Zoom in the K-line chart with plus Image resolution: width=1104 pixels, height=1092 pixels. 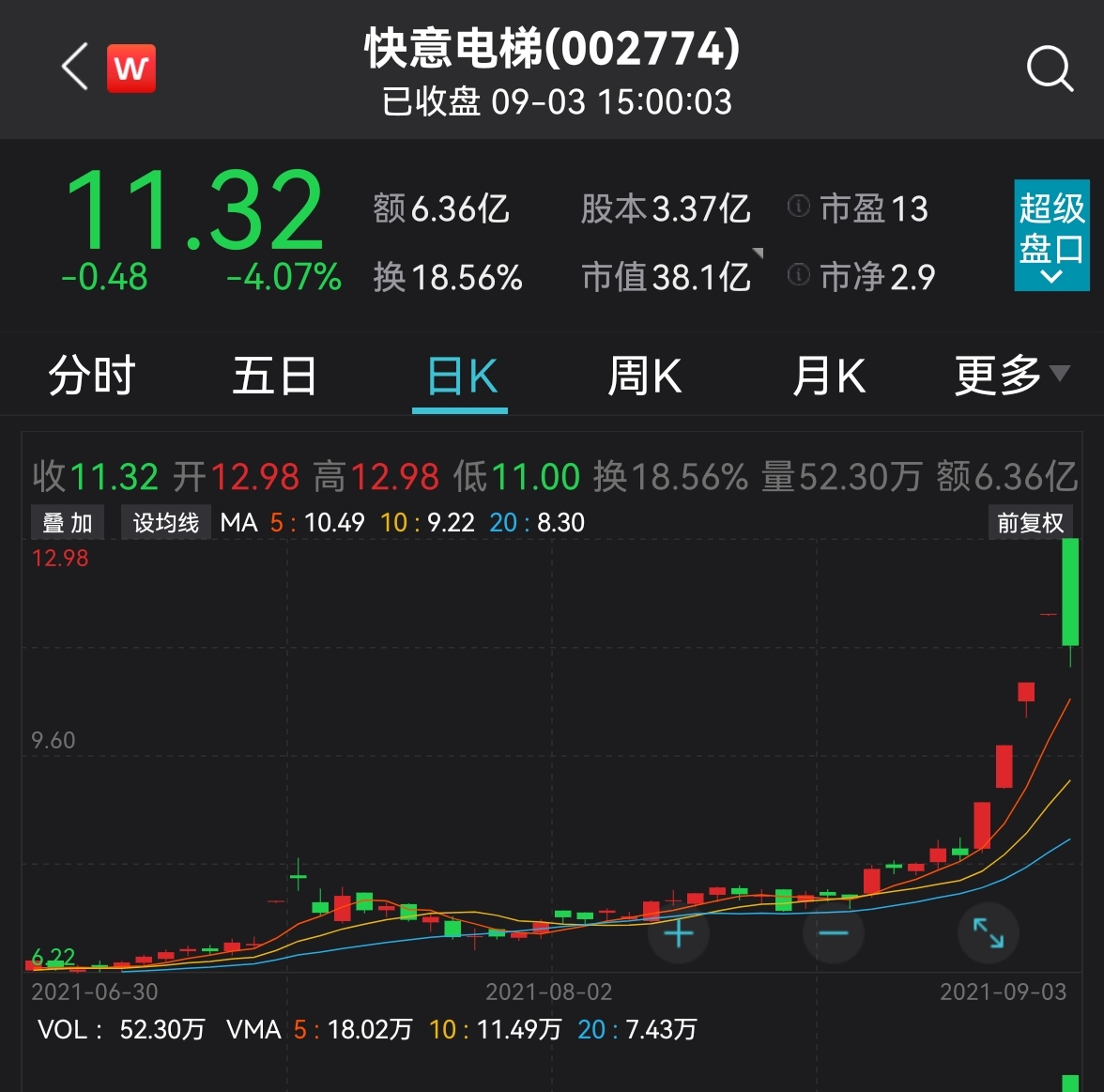[679, 933]
